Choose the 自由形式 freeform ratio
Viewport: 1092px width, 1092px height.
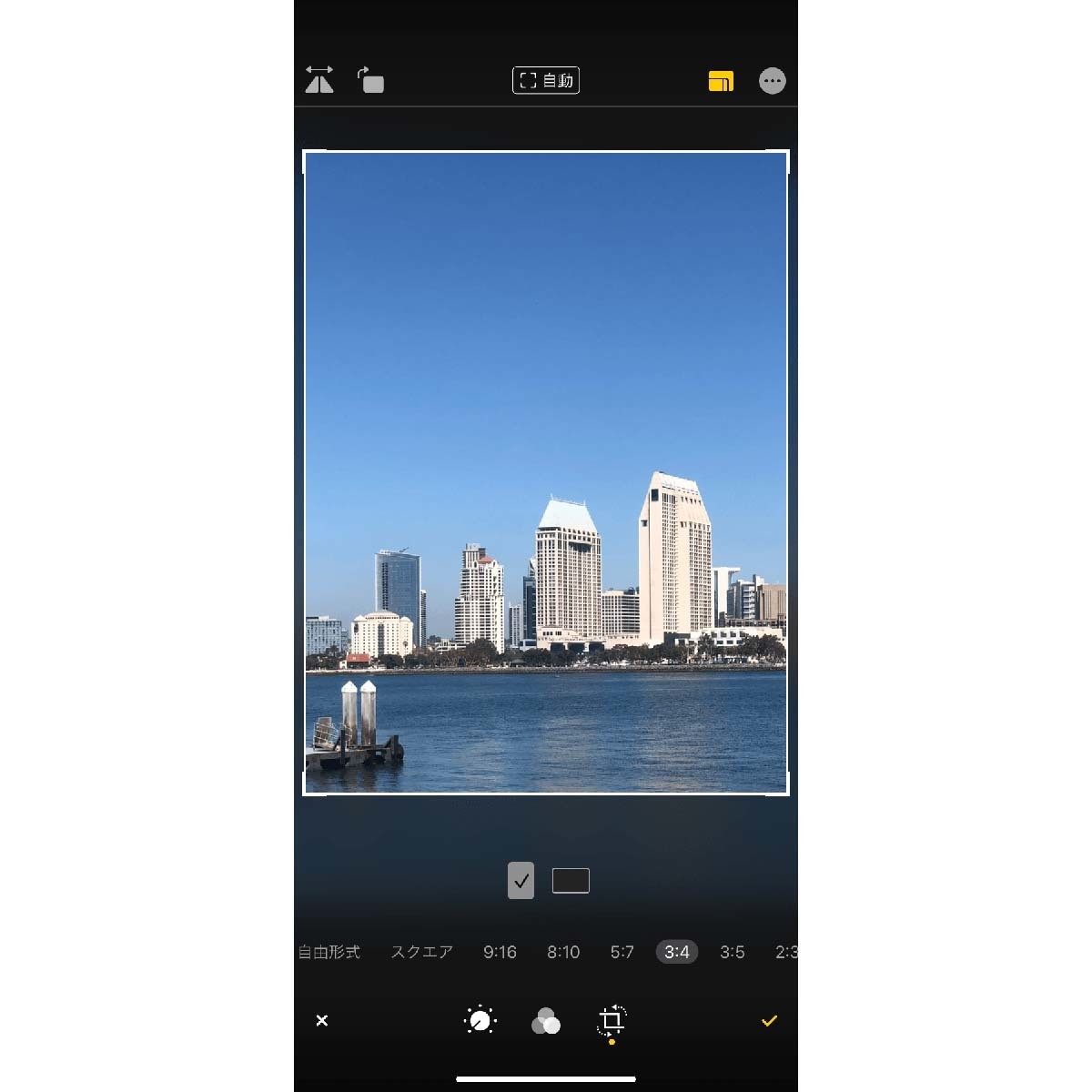(x=330, y=952)
